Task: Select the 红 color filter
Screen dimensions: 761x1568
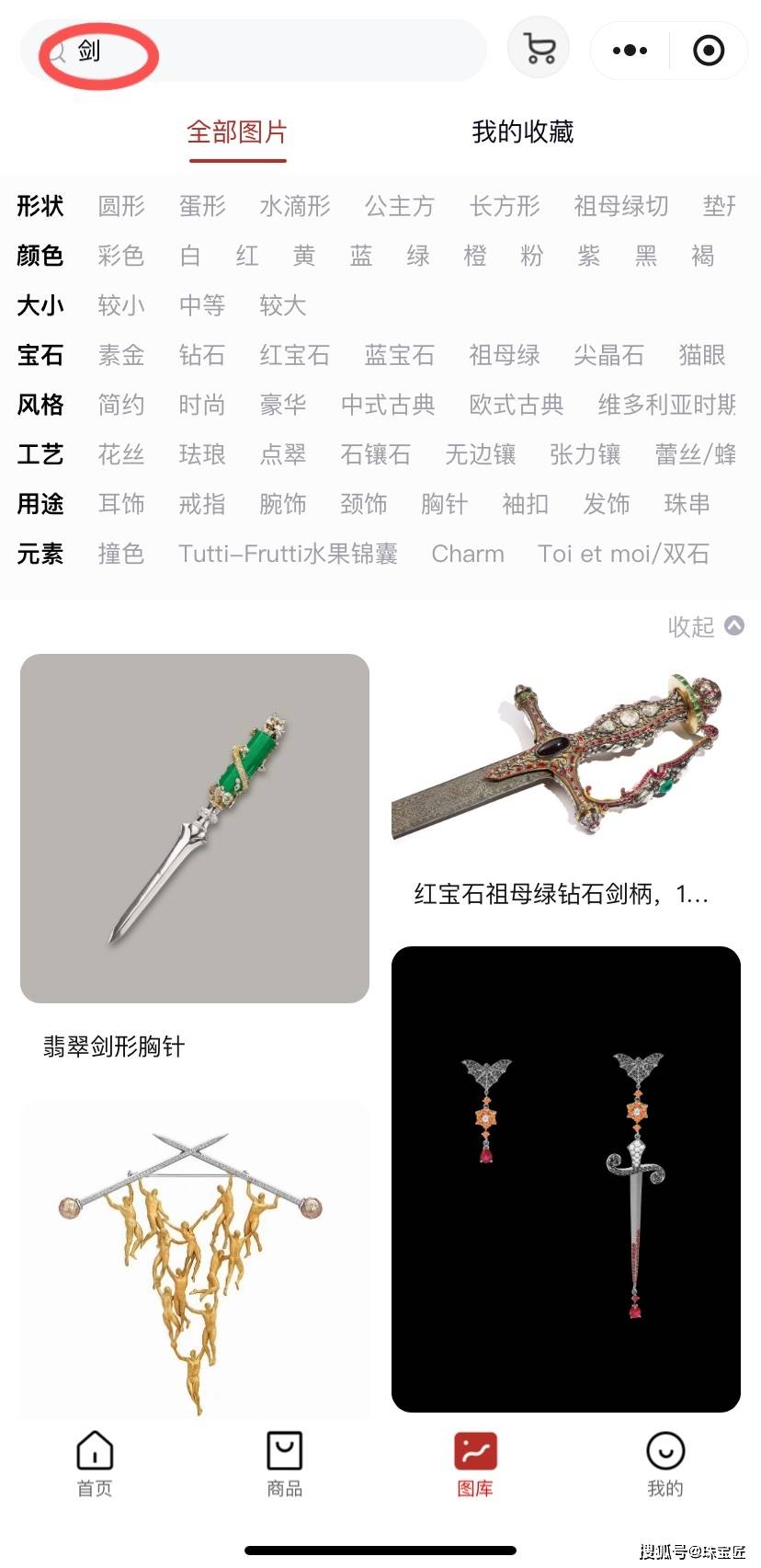Action: click(x=246, y=256)
